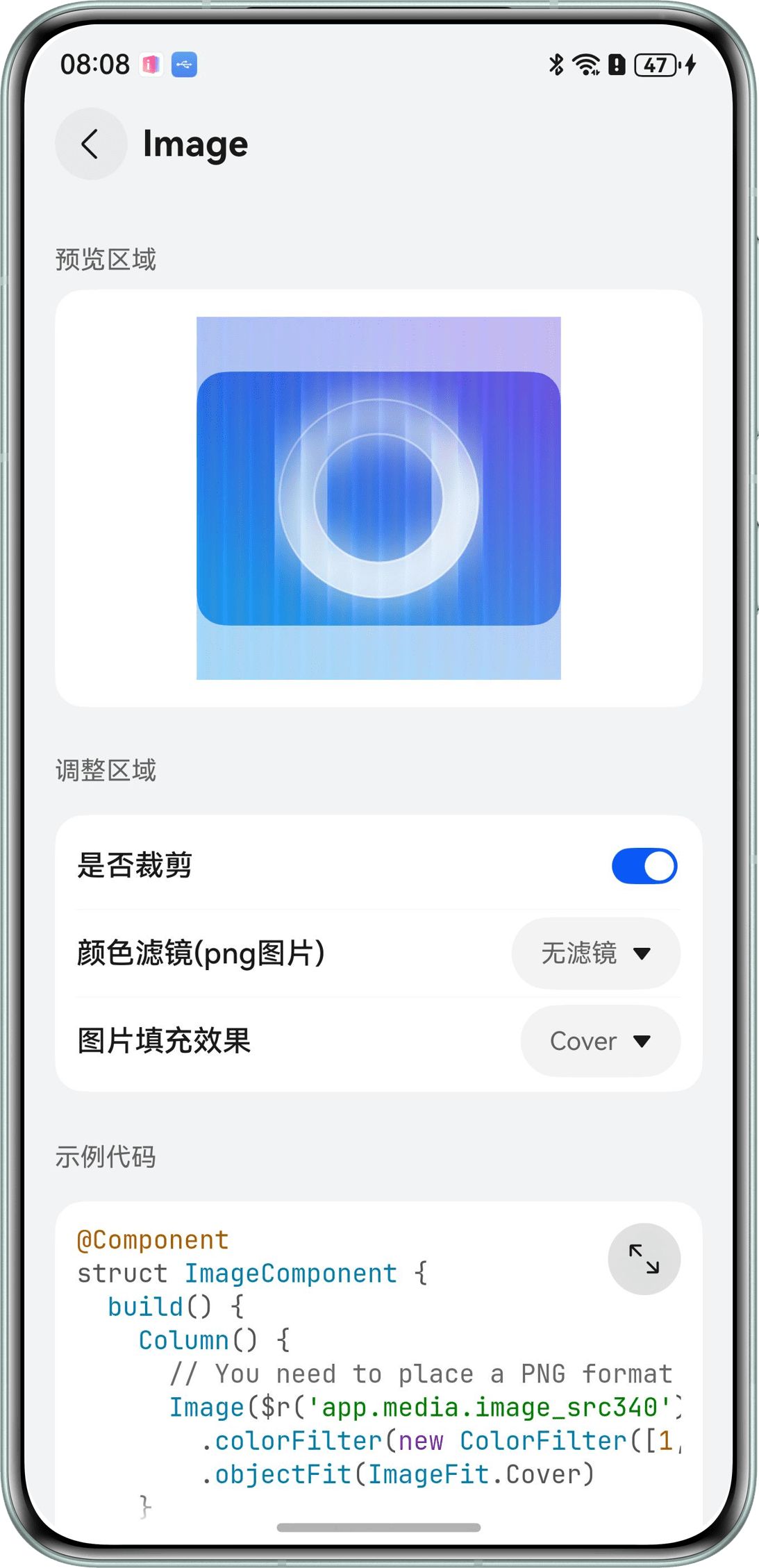The height and width of the screenshot is (1568, 759).
Task: Open the Cover image fit dropdown
Action: 600,1040
